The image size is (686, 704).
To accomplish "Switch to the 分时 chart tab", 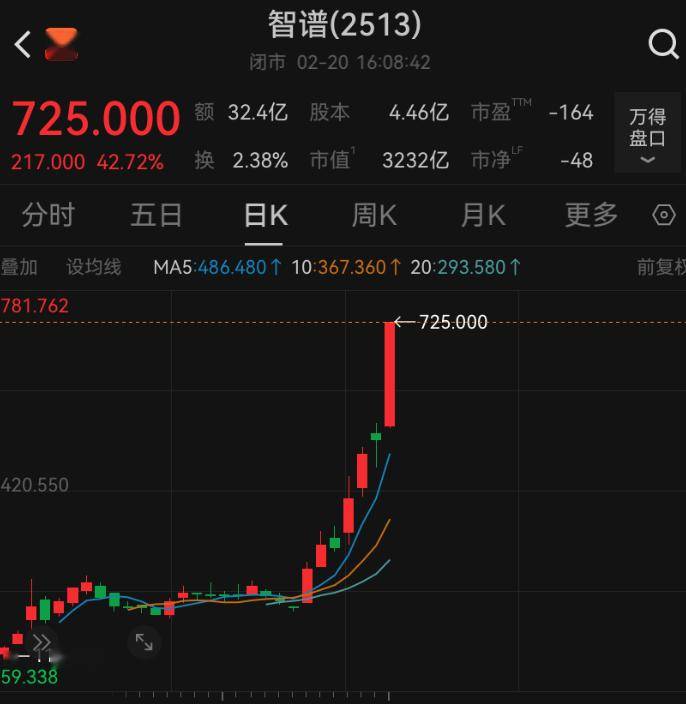I will (x=48, y=215).
